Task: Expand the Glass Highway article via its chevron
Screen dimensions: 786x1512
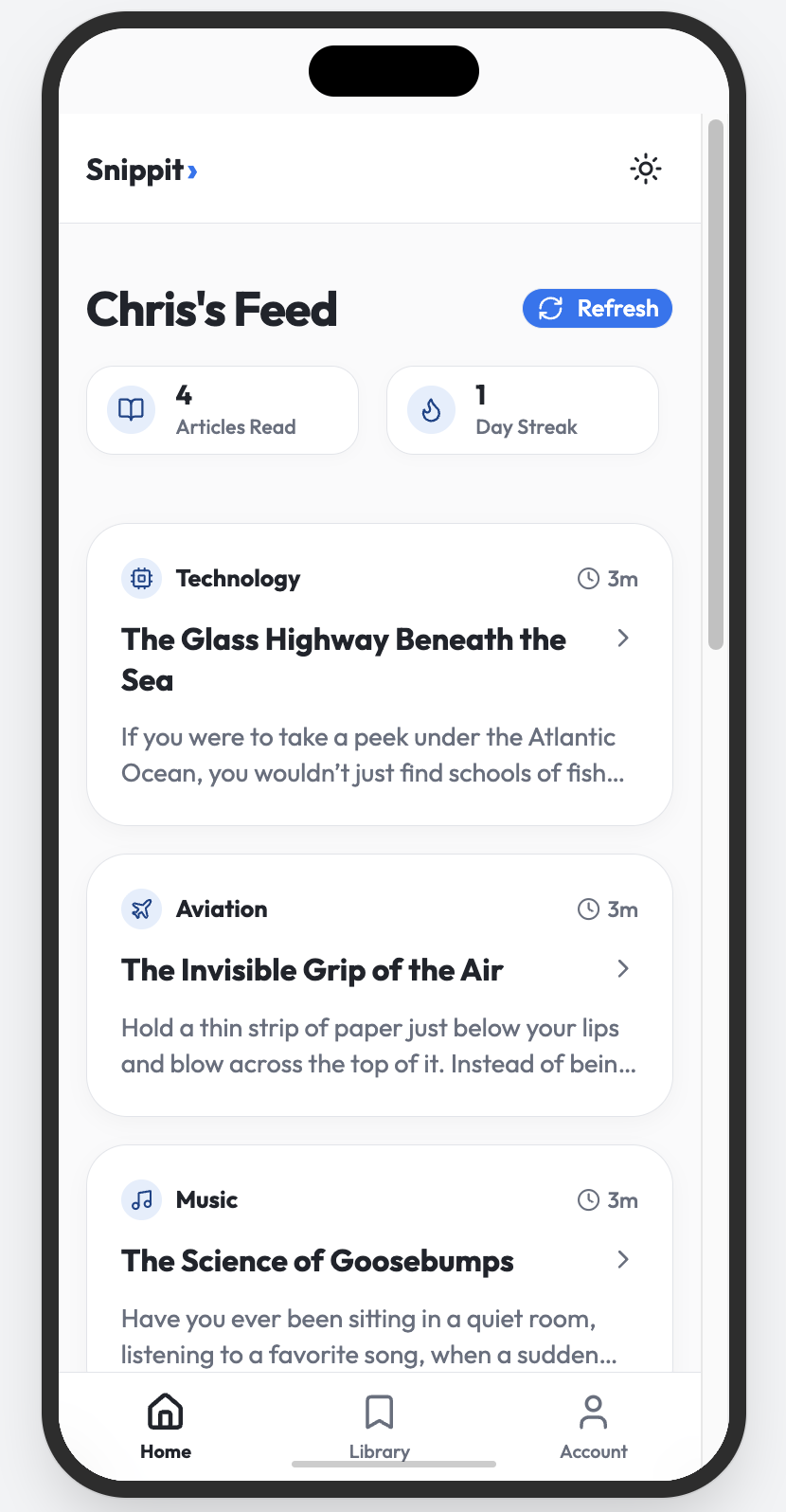Action: pos(622,639)
